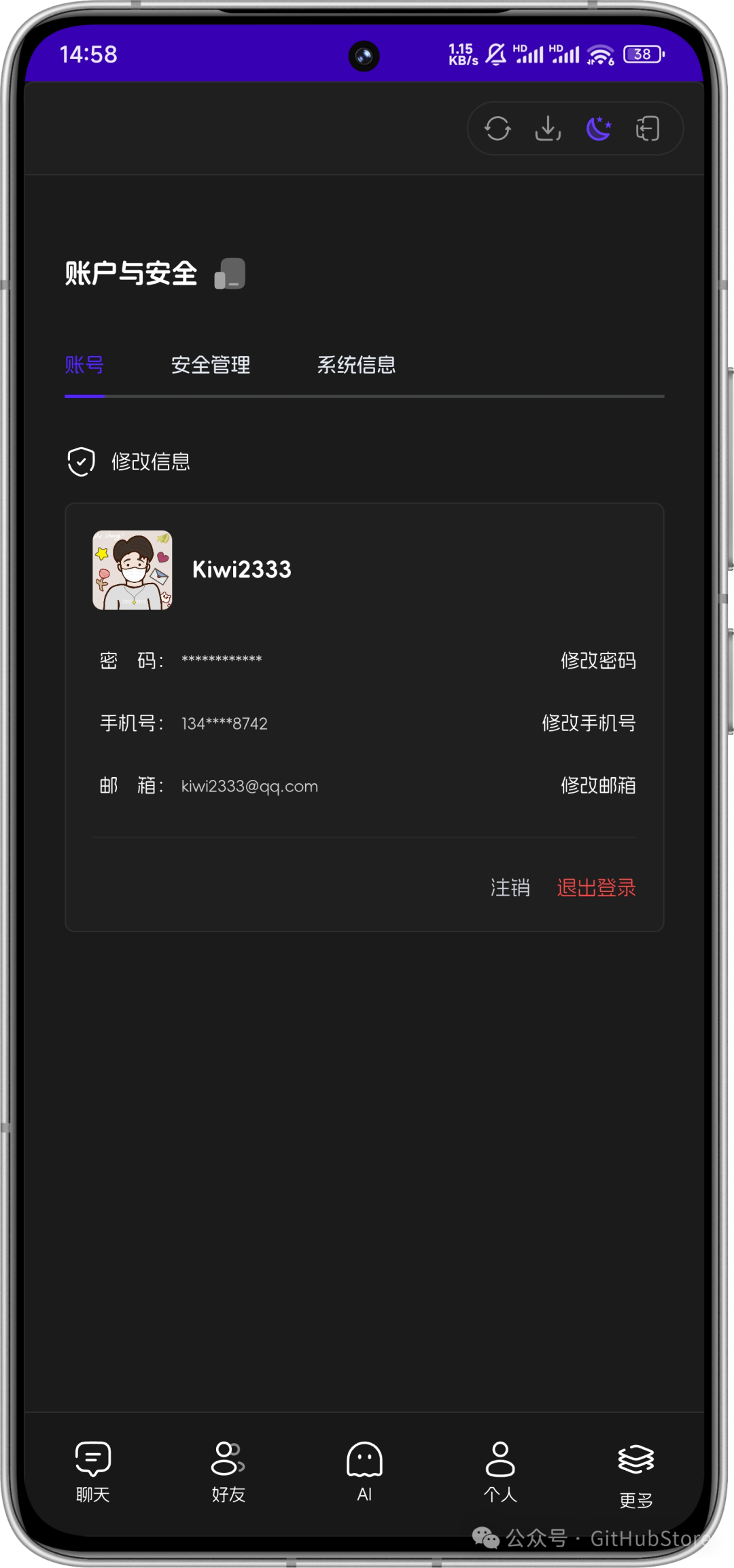Open the Kiwi2333 avatar picture

pos(133,570)
